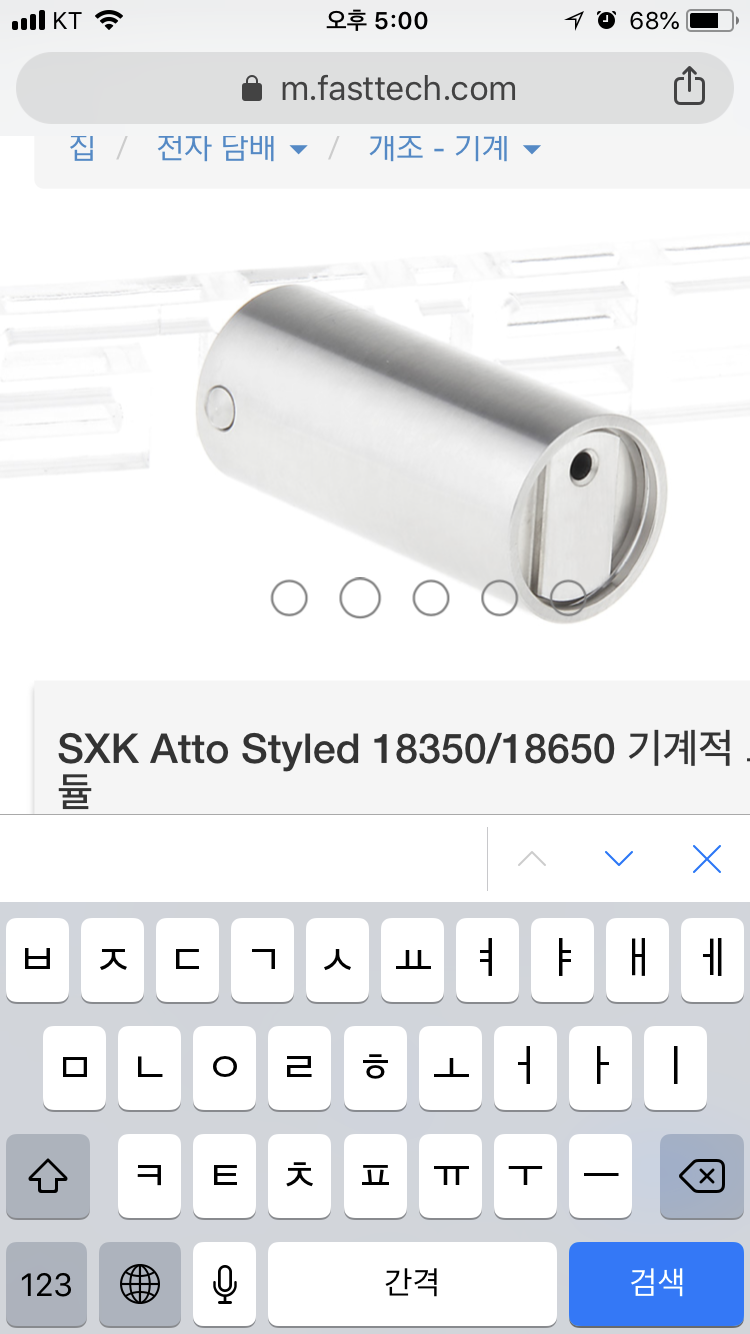Hit the backspace key on the keyboard
Image resolution: width=750 pixels, height=1334 pixels.
coord(702,1177)
